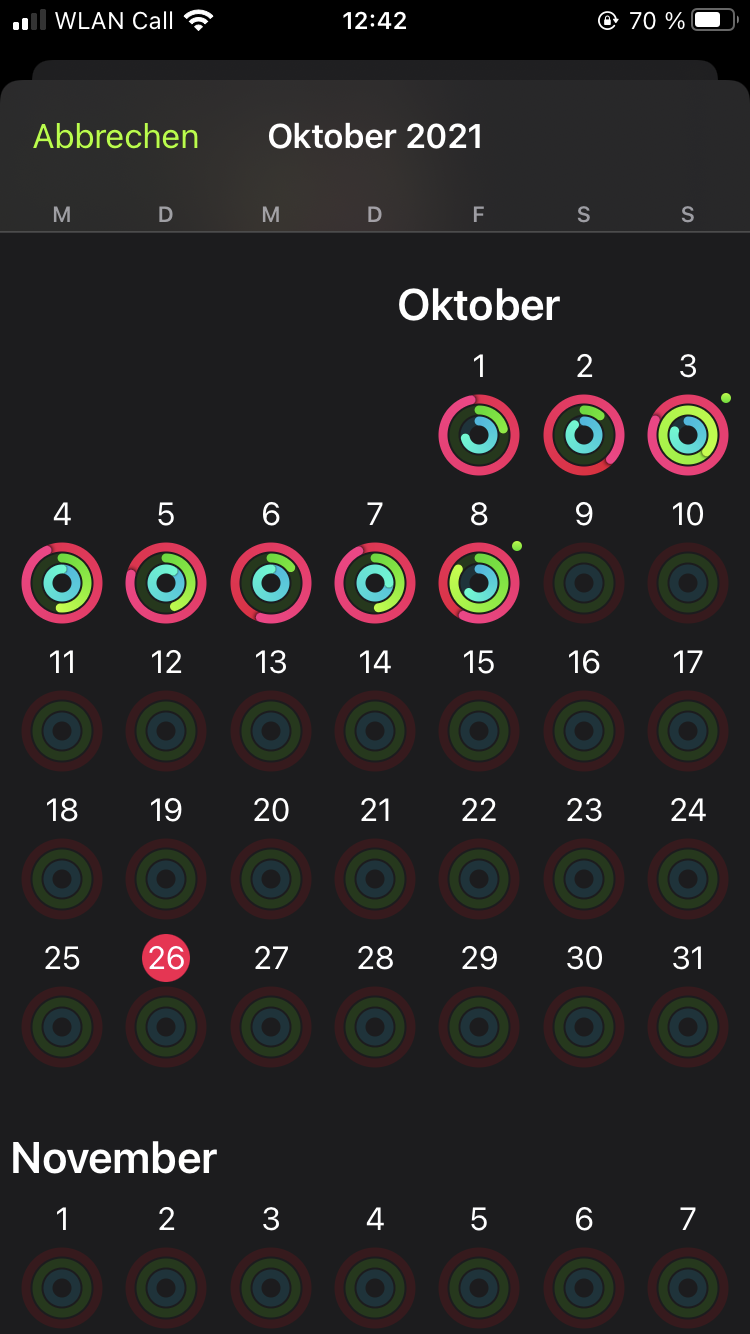Tap Abbrechen to cancel
750x1334 pixels.
(x=116, y=136)
